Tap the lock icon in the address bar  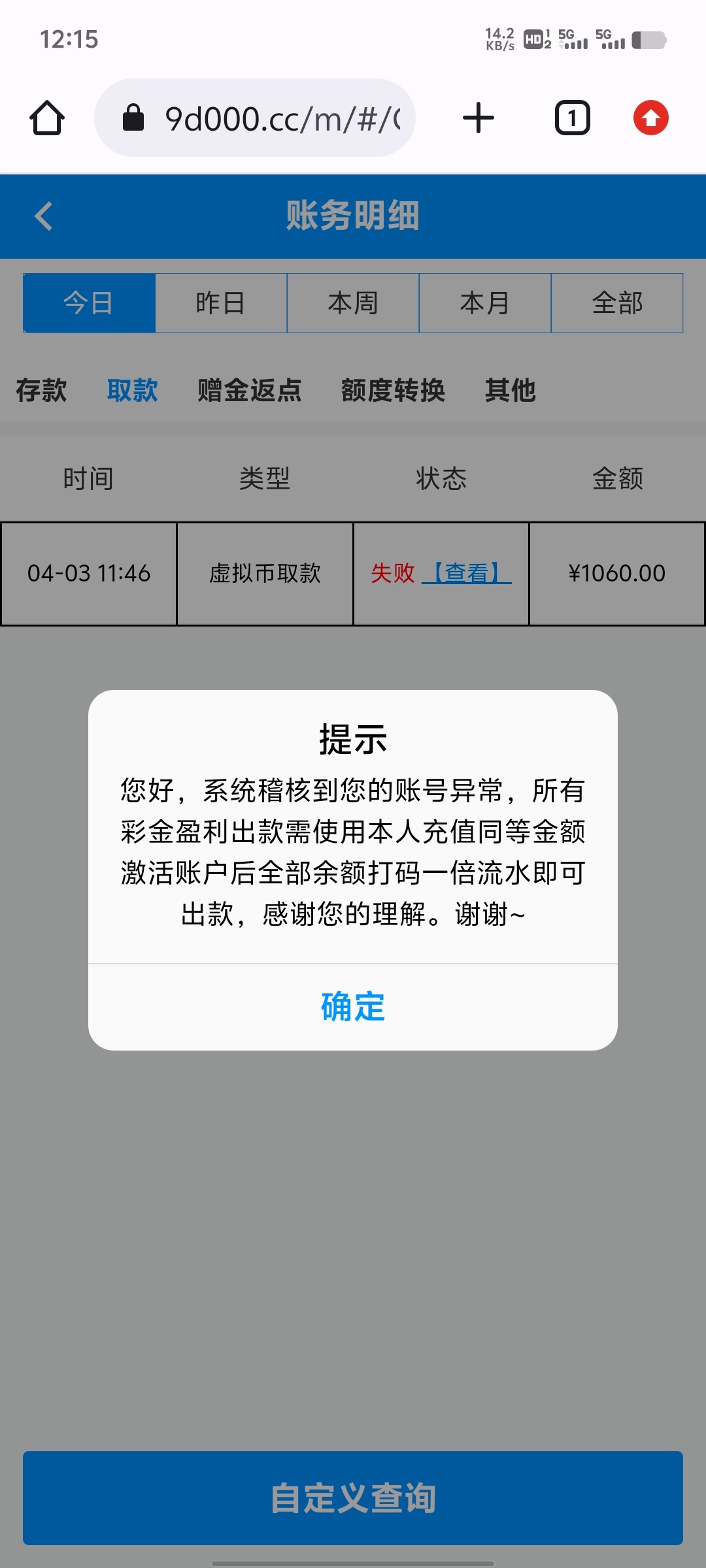133,118
